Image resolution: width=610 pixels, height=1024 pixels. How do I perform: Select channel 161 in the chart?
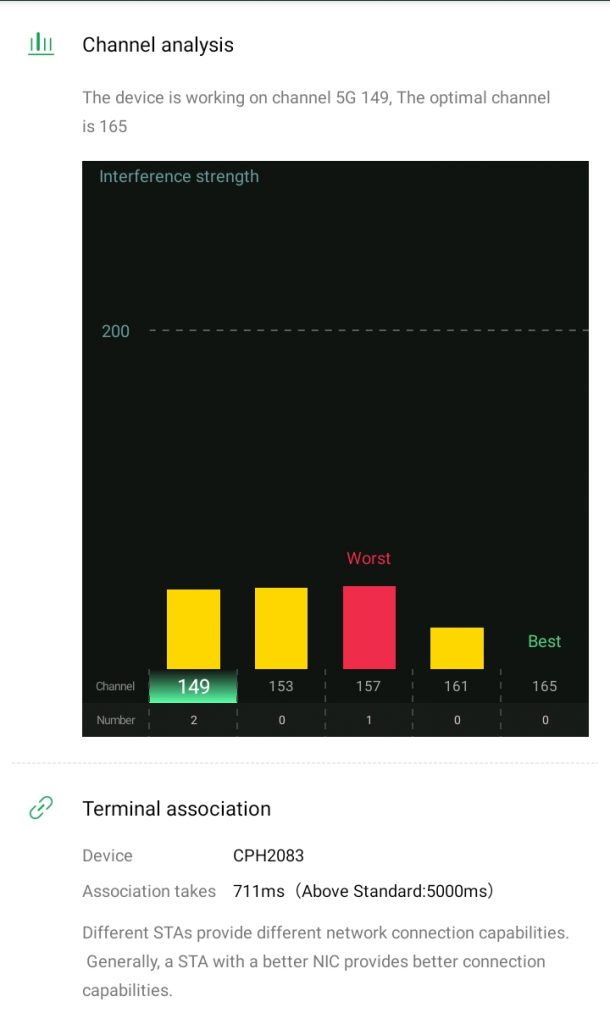pos(456,686)
